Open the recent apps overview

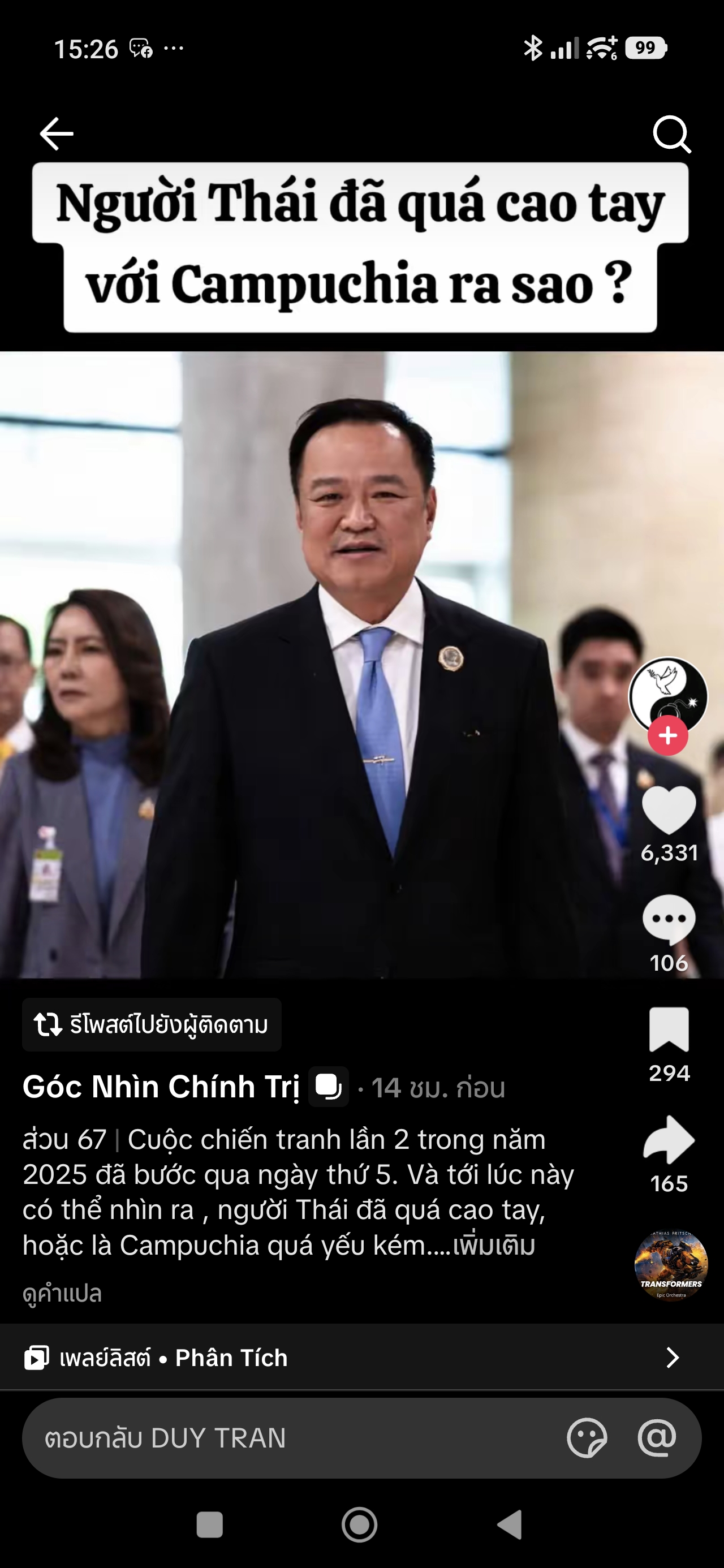point(209,1525)
